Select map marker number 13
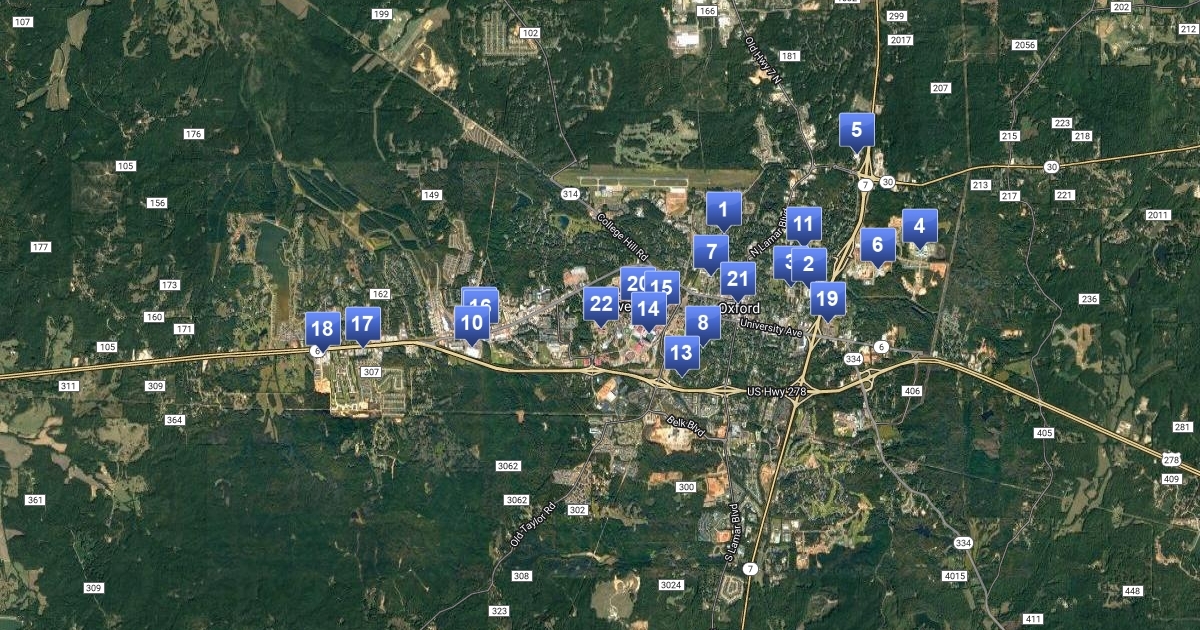The height and width of the screenshot is (630, 1200). pyautogui.click(x=681, y=353)
